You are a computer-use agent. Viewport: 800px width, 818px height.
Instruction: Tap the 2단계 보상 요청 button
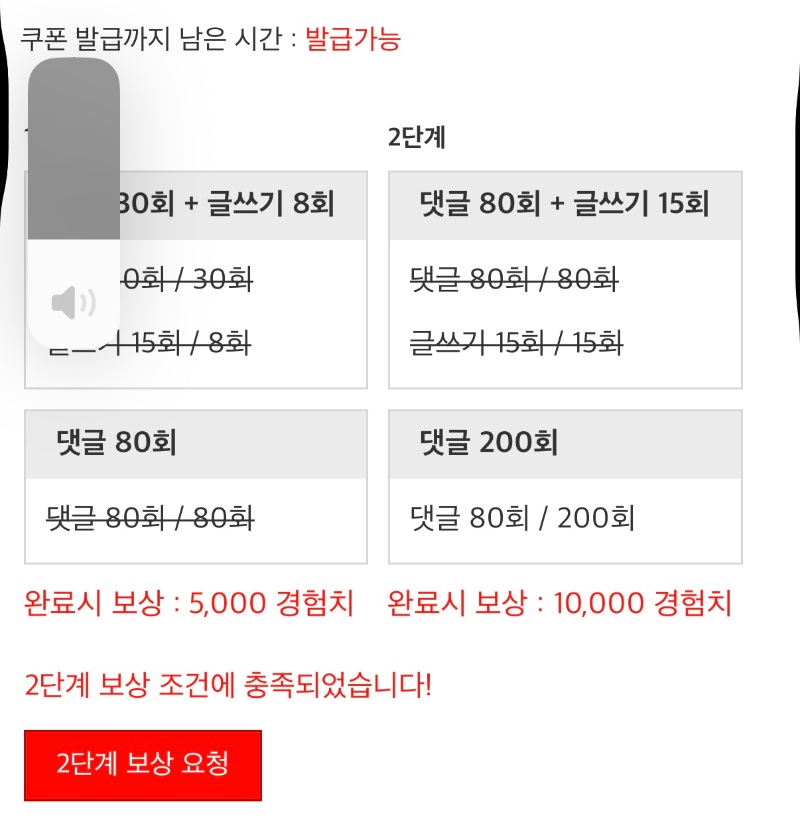coord(143,765)
